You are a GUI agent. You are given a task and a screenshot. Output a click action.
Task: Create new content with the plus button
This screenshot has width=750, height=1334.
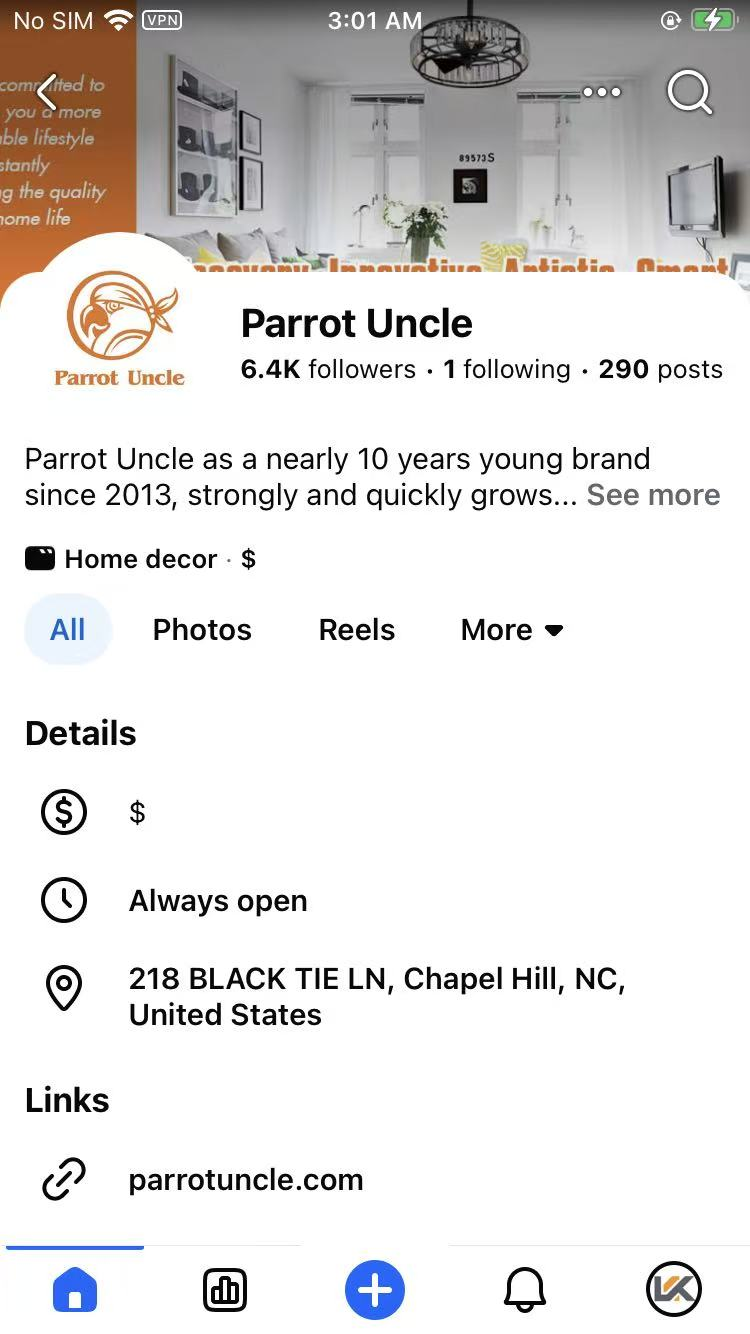coord(375,1290)
